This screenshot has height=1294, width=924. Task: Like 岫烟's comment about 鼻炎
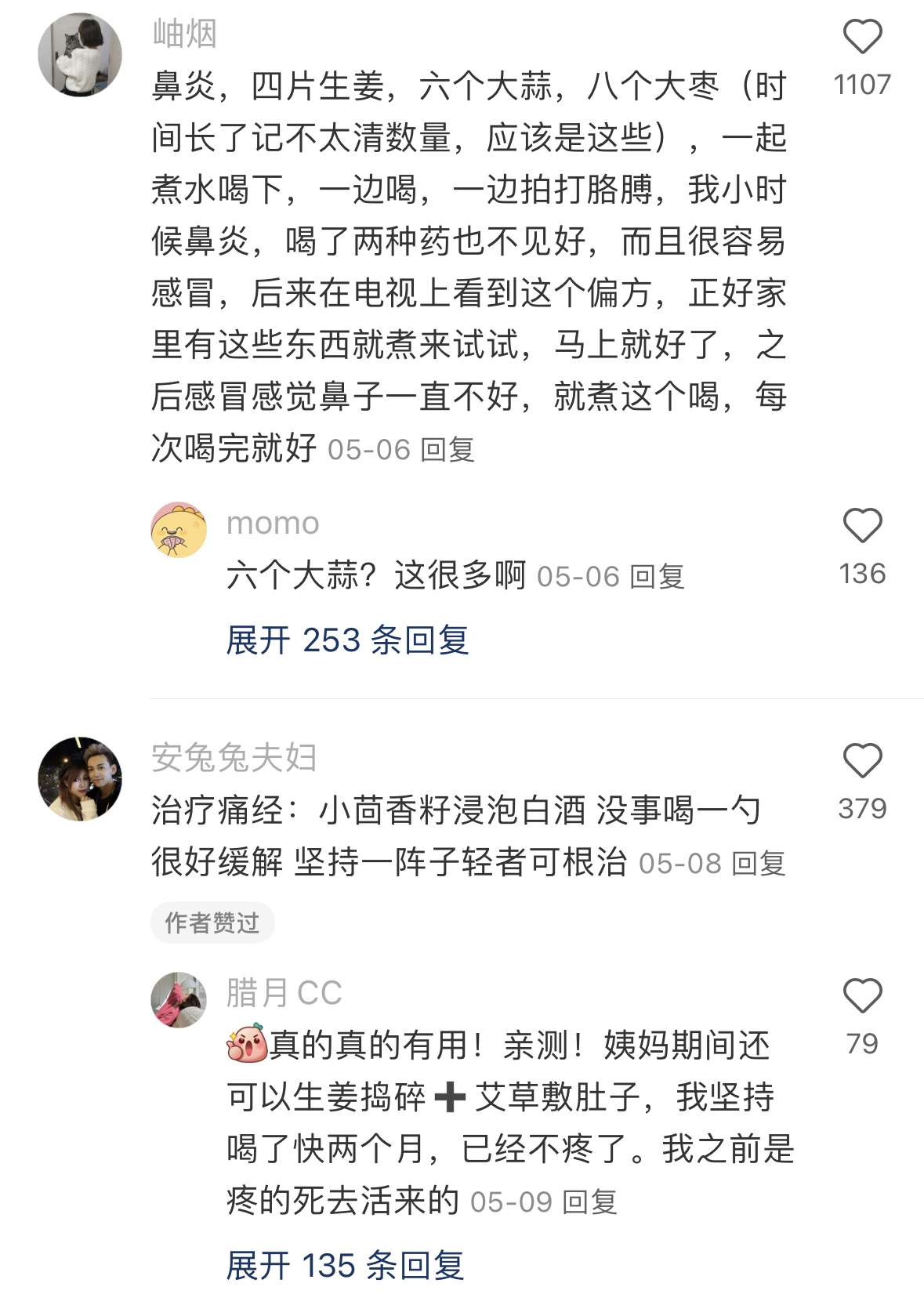(x=862, y=37)
